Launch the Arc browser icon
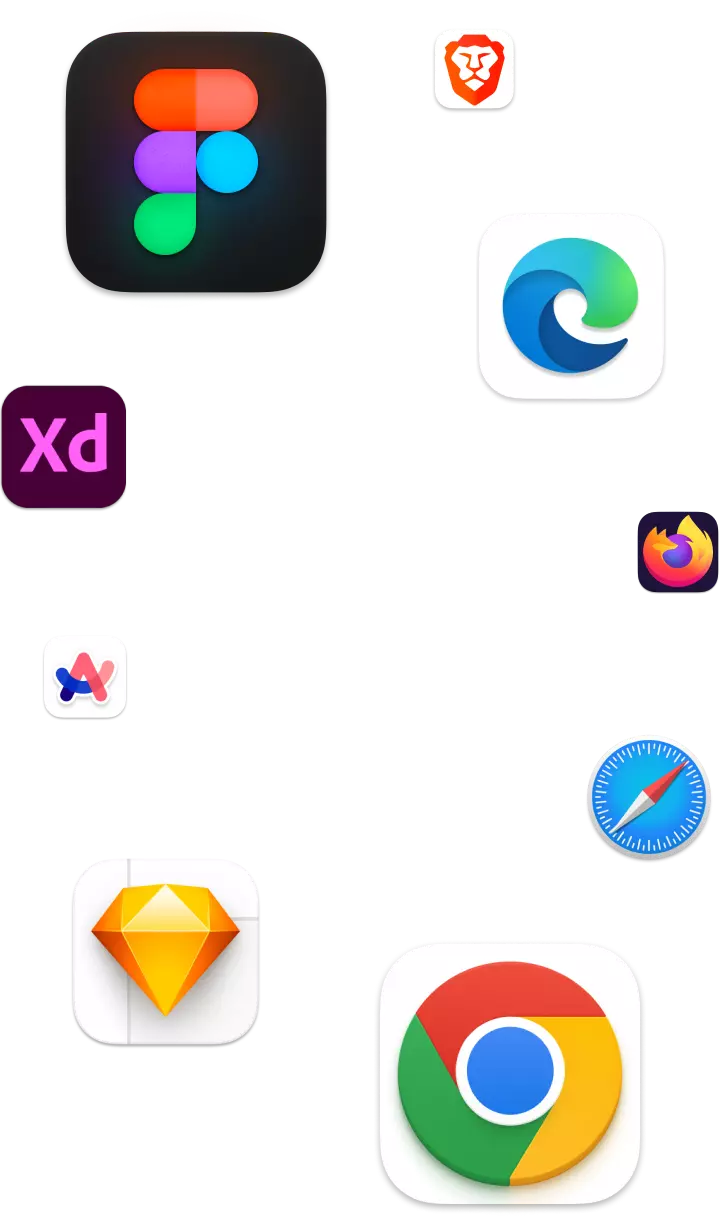The image size is (728, 1216). click(x=84, y=676)
